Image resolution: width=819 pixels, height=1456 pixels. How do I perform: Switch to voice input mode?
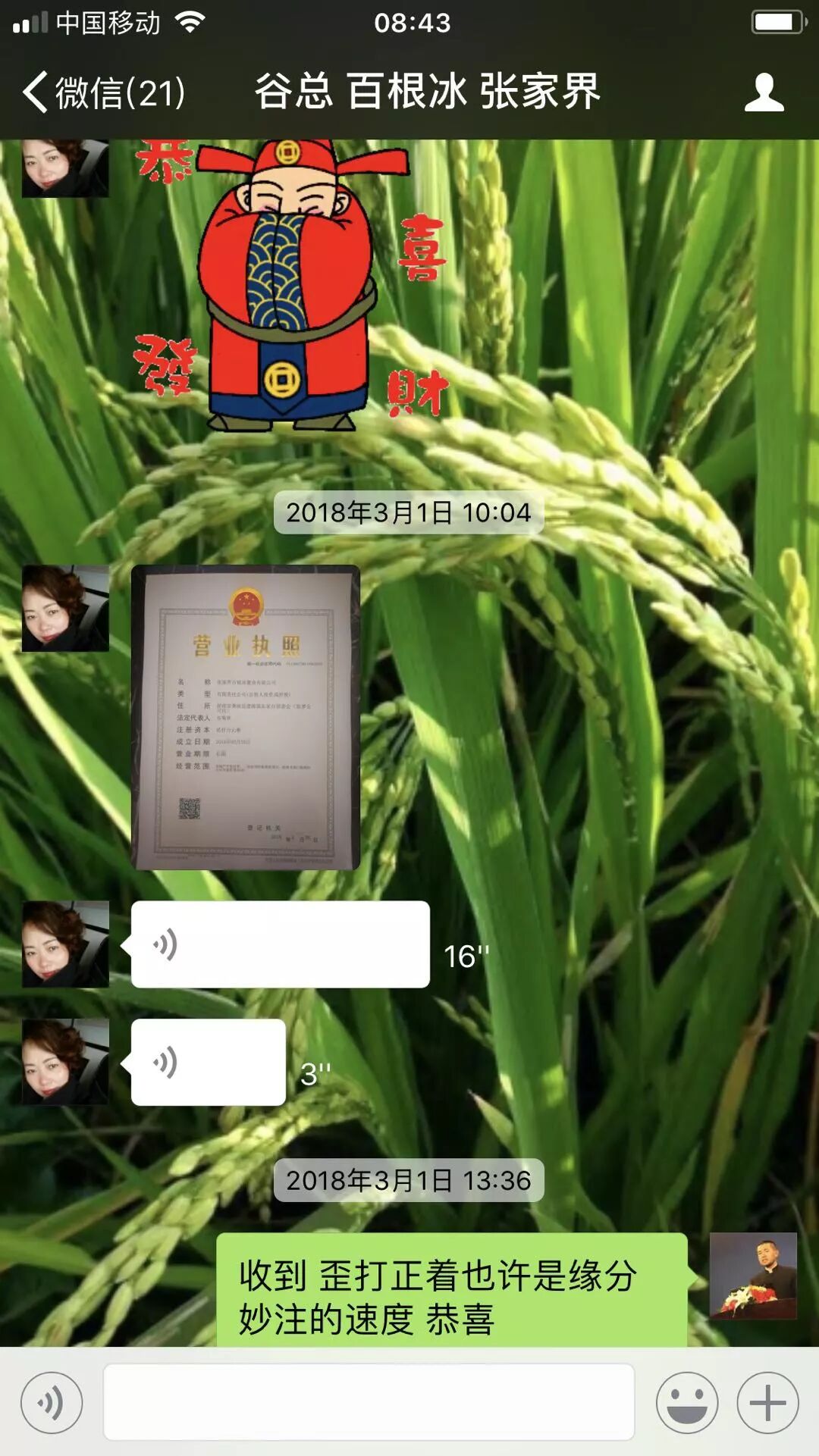coord(52,1403)
